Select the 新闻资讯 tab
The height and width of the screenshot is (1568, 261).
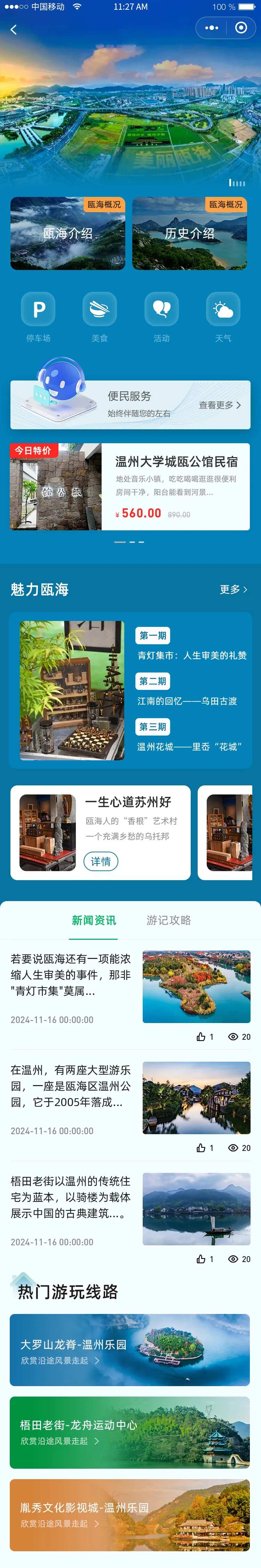pyautogui.click(x=94, y=920)
